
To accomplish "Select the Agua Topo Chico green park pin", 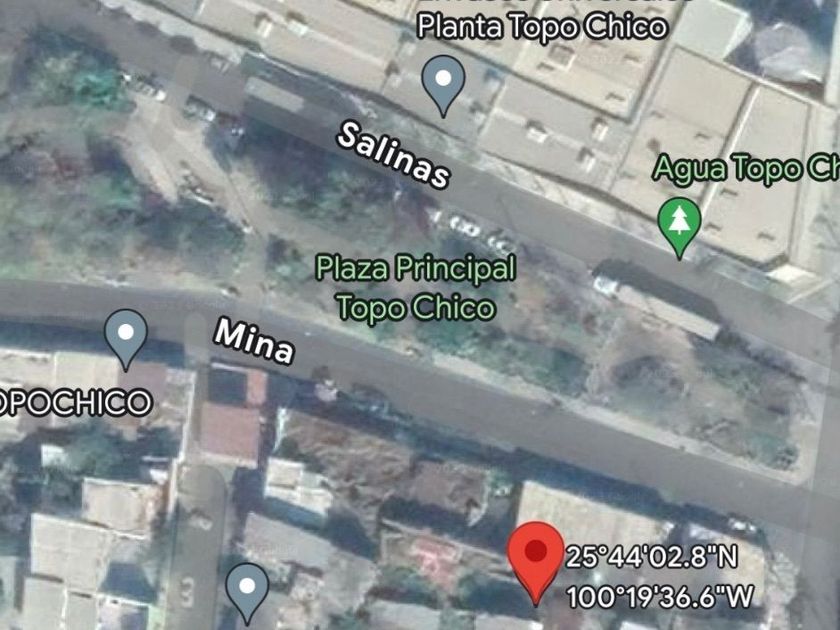I will (x=680, y=222).
